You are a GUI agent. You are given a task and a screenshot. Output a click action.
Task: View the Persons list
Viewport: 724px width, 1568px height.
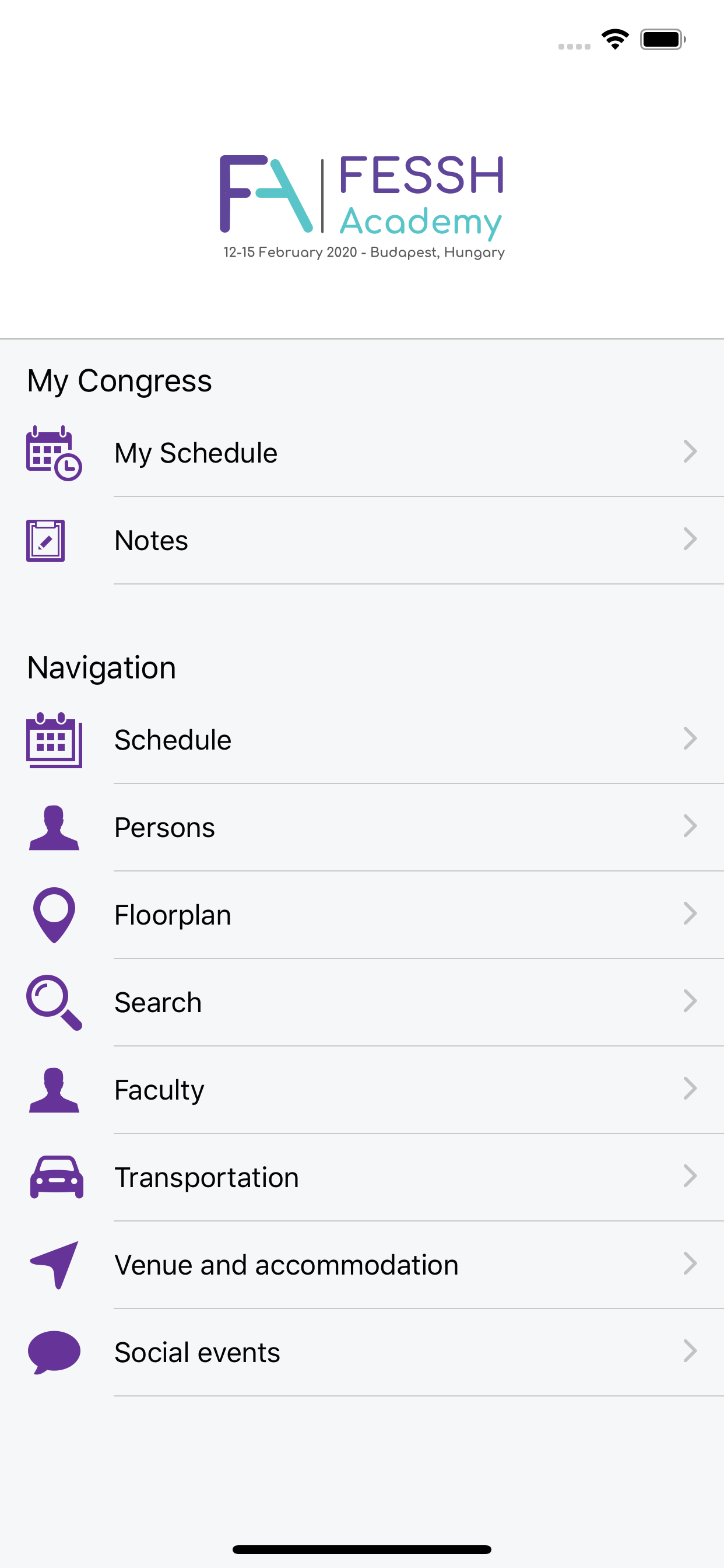tap(362, 828)
